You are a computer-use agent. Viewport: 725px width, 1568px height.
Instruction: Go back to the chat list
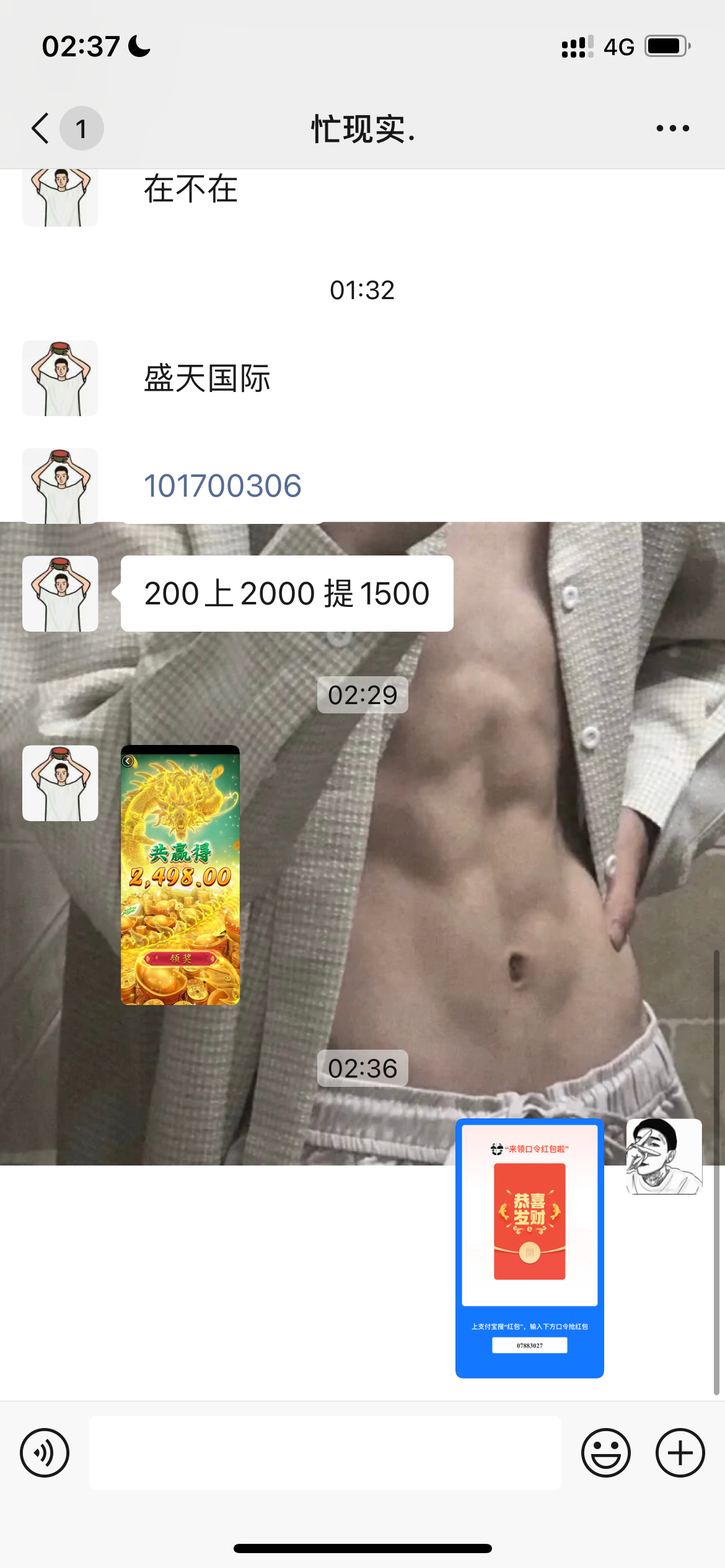point(42,128)
